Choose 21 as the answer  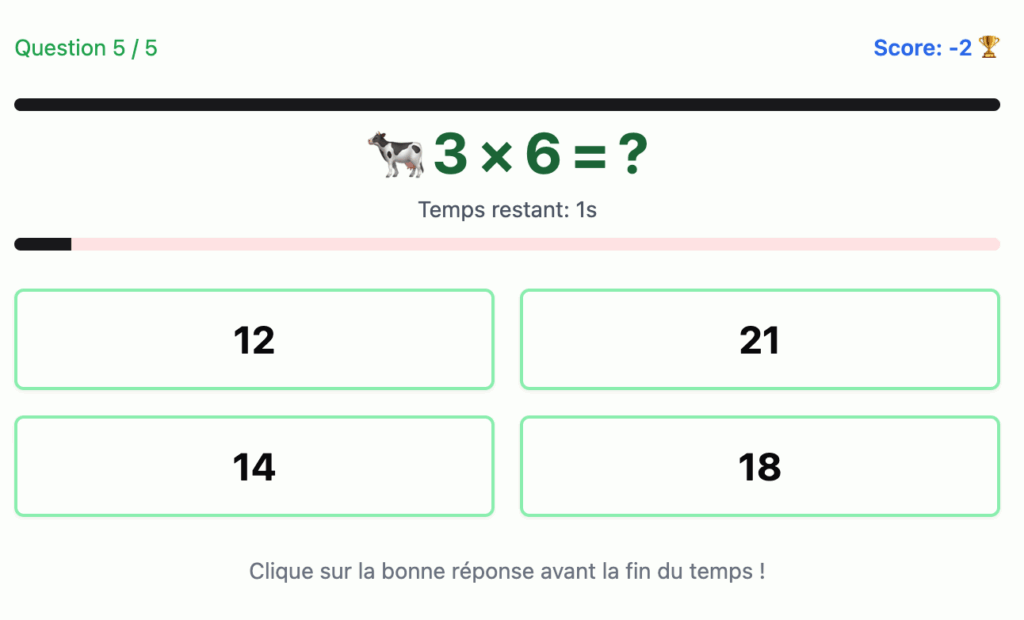click(x=760, y=340)
